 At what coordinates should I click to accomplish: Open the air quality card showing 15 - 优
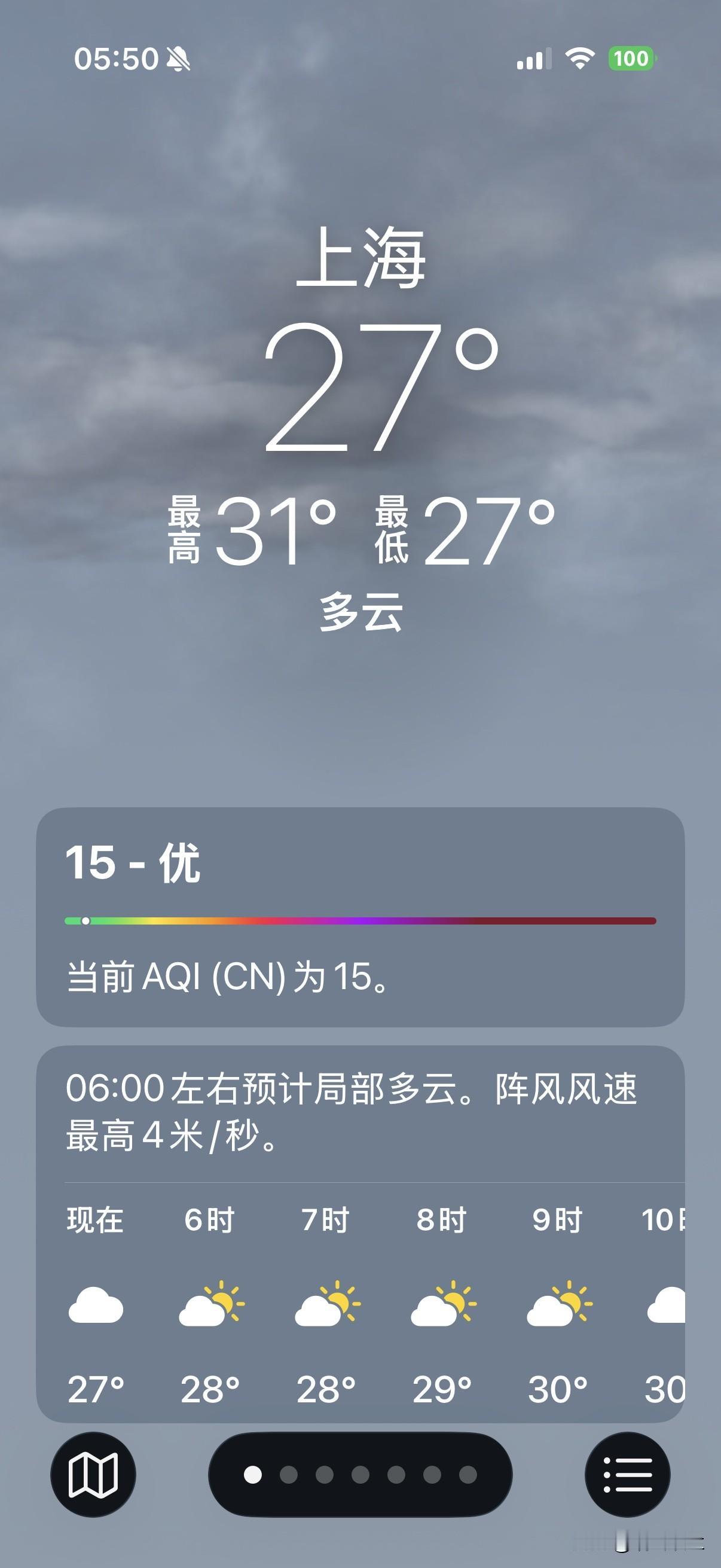click(x=360, y=917)
